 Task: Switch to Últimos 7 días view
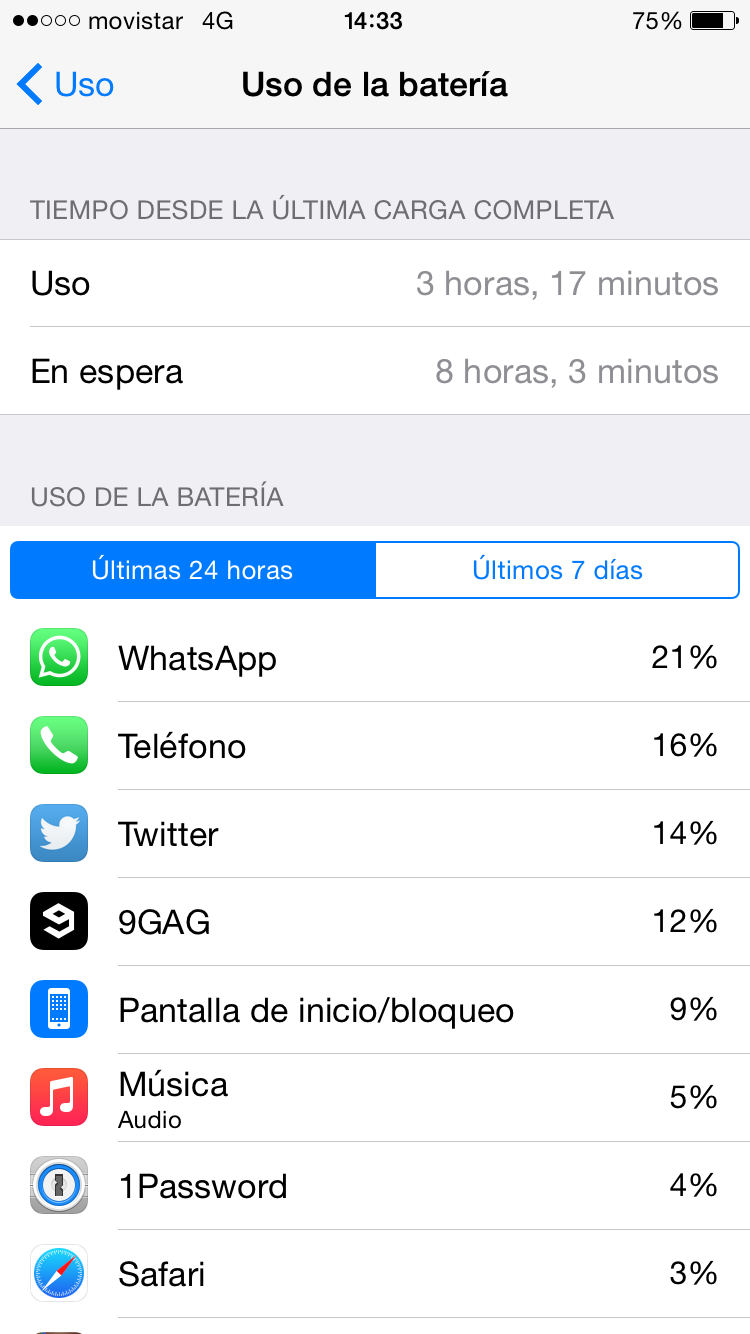point(557,570)
